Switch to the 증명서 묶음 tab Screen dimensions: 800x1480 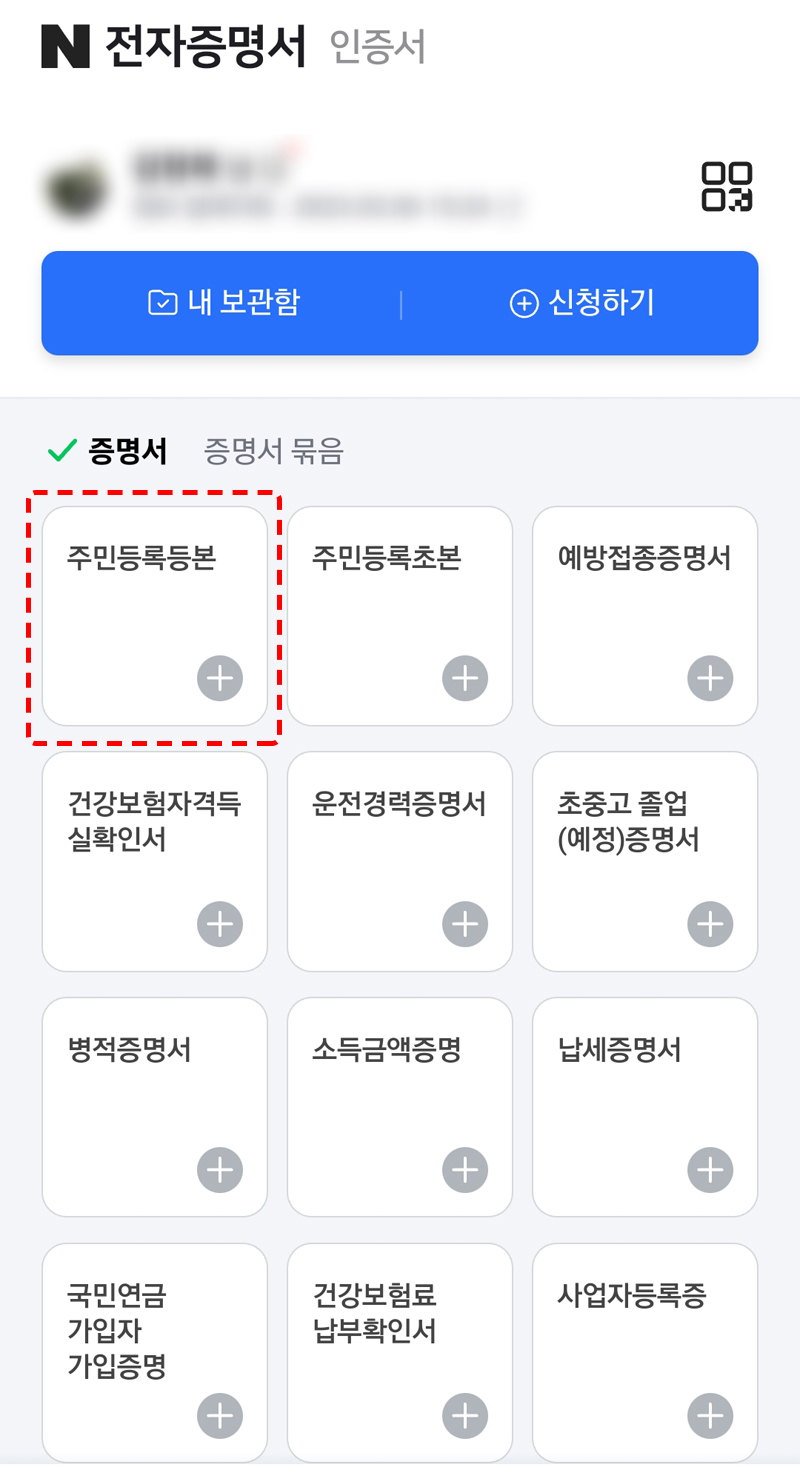click(x=271, y=452)
